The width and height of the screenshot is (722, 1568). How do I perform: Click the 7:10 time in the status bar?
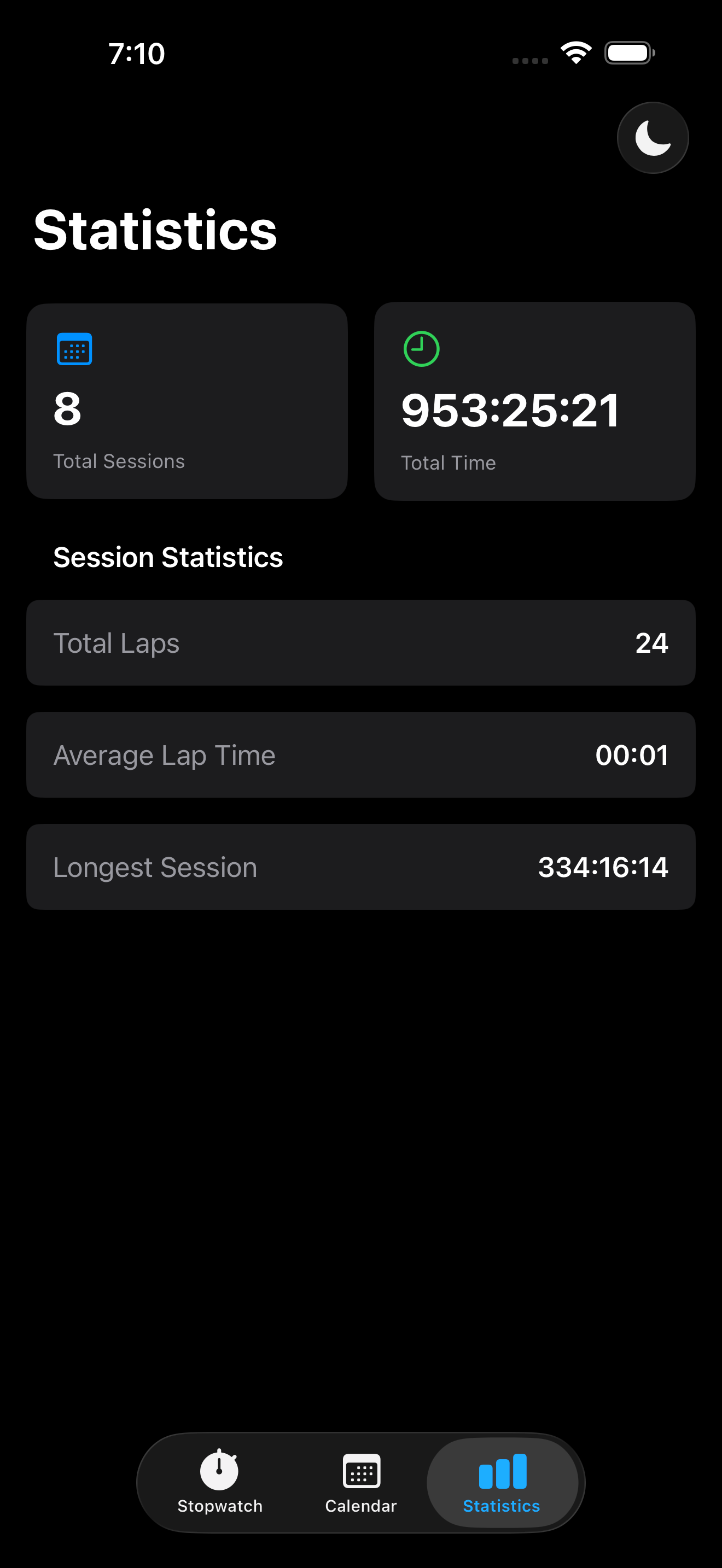[x=136, y=54]
